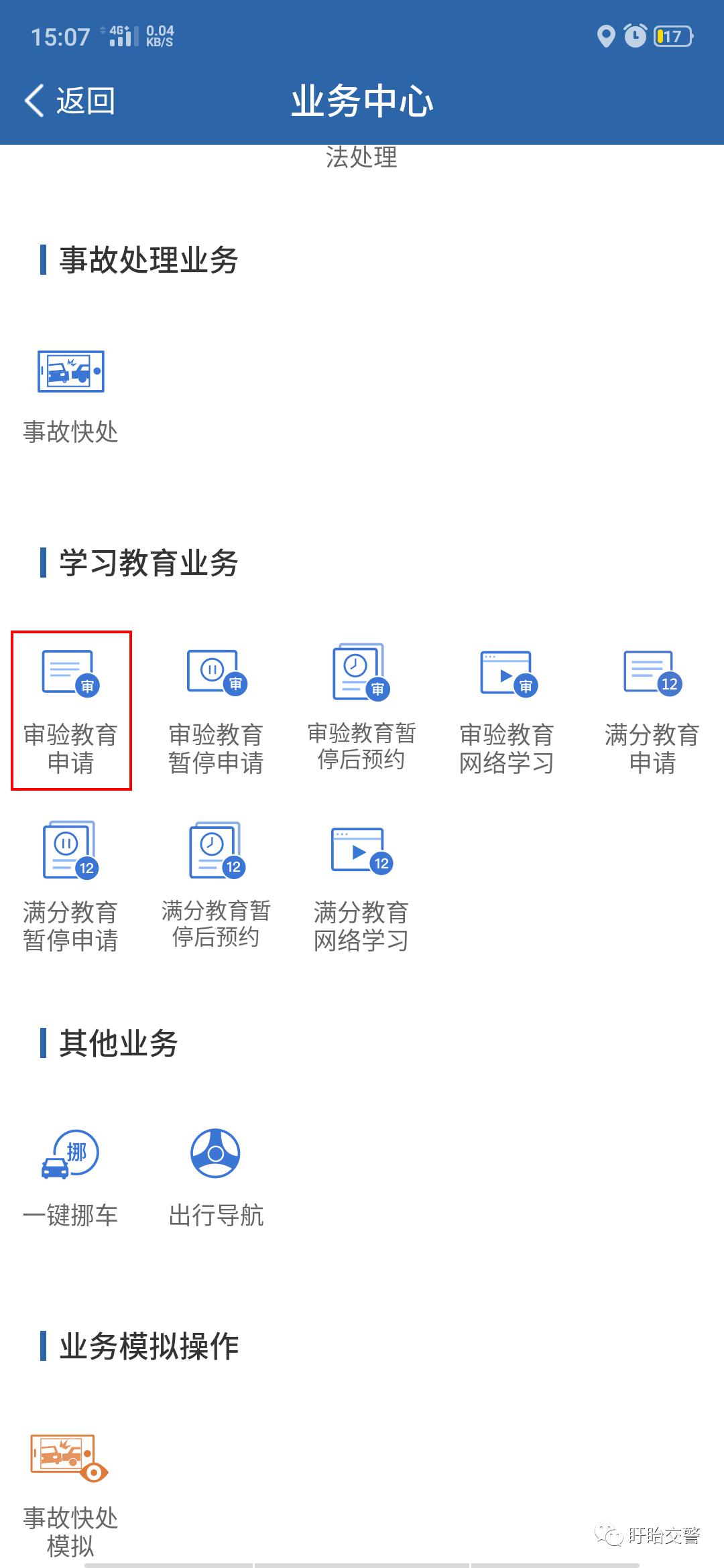Screen dimensions: 724x1568
Task: Tap the location pin in status bar
Action: pyautogui.click(x=607, y=39)
